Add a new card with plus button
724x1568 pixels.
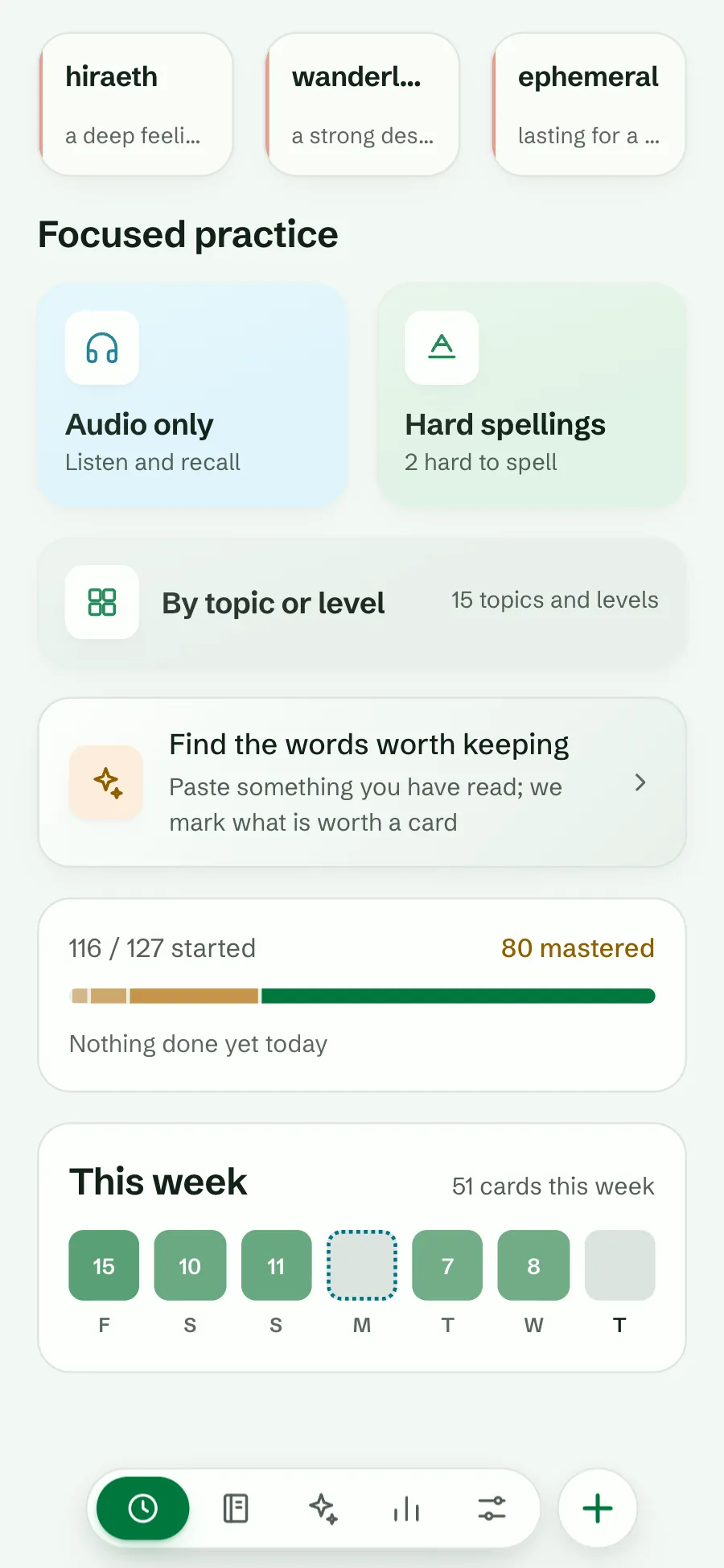click(598, 1508)
